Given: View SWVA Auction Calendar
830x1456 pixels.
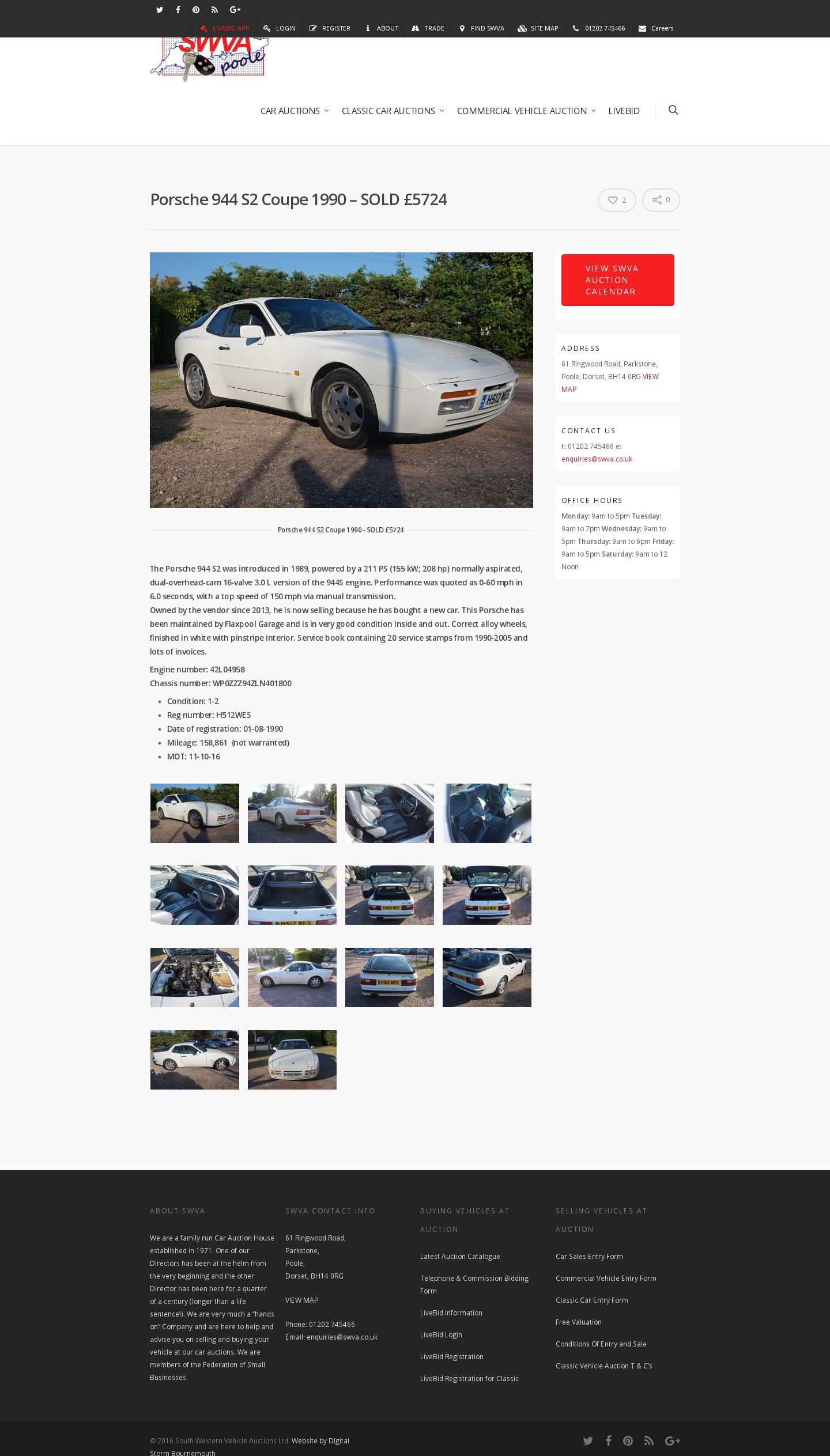Looking at the screenshot, I should (617, 280).
